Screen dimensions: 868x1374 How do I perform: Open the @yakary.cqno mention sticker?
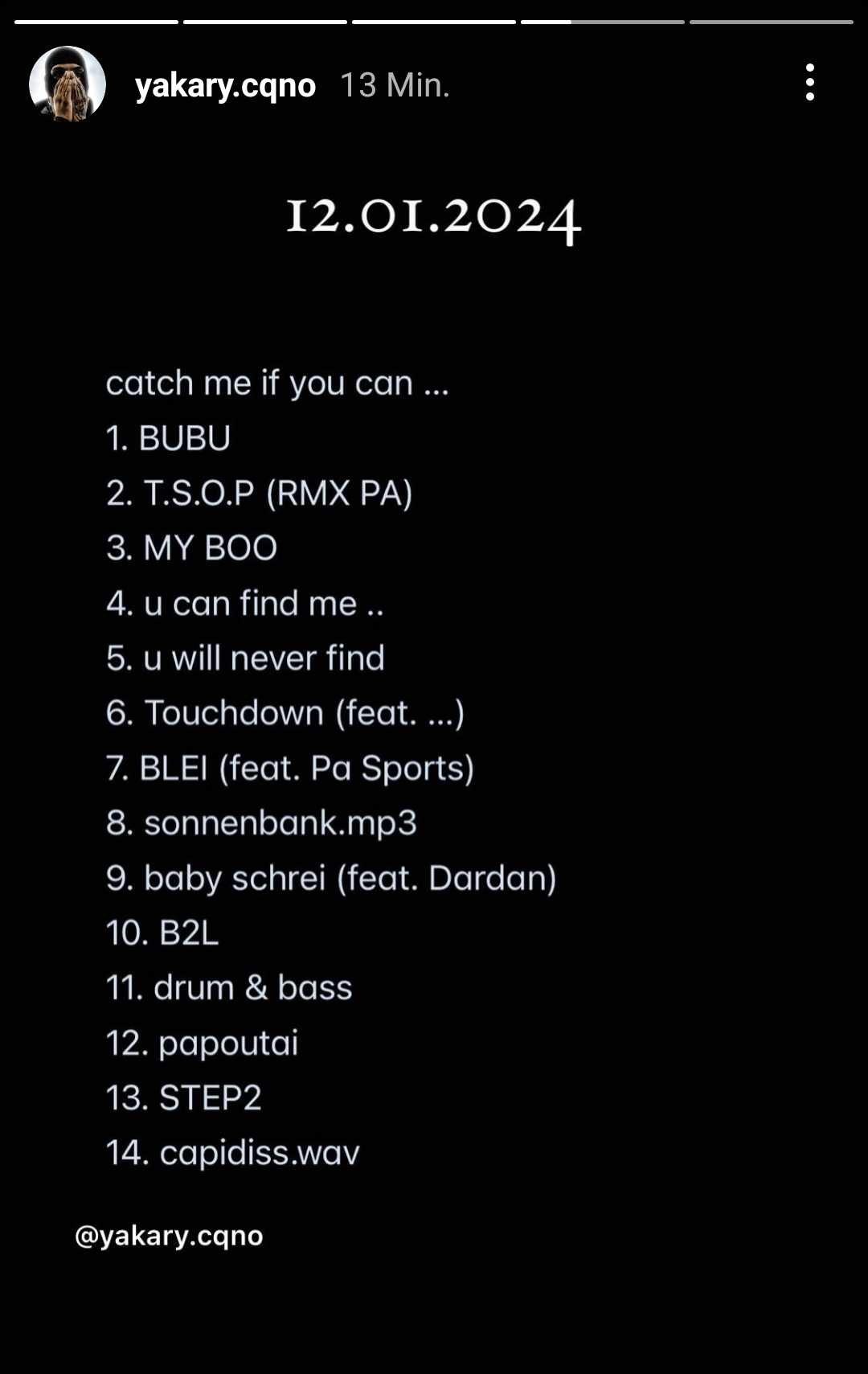(169, 1236)
